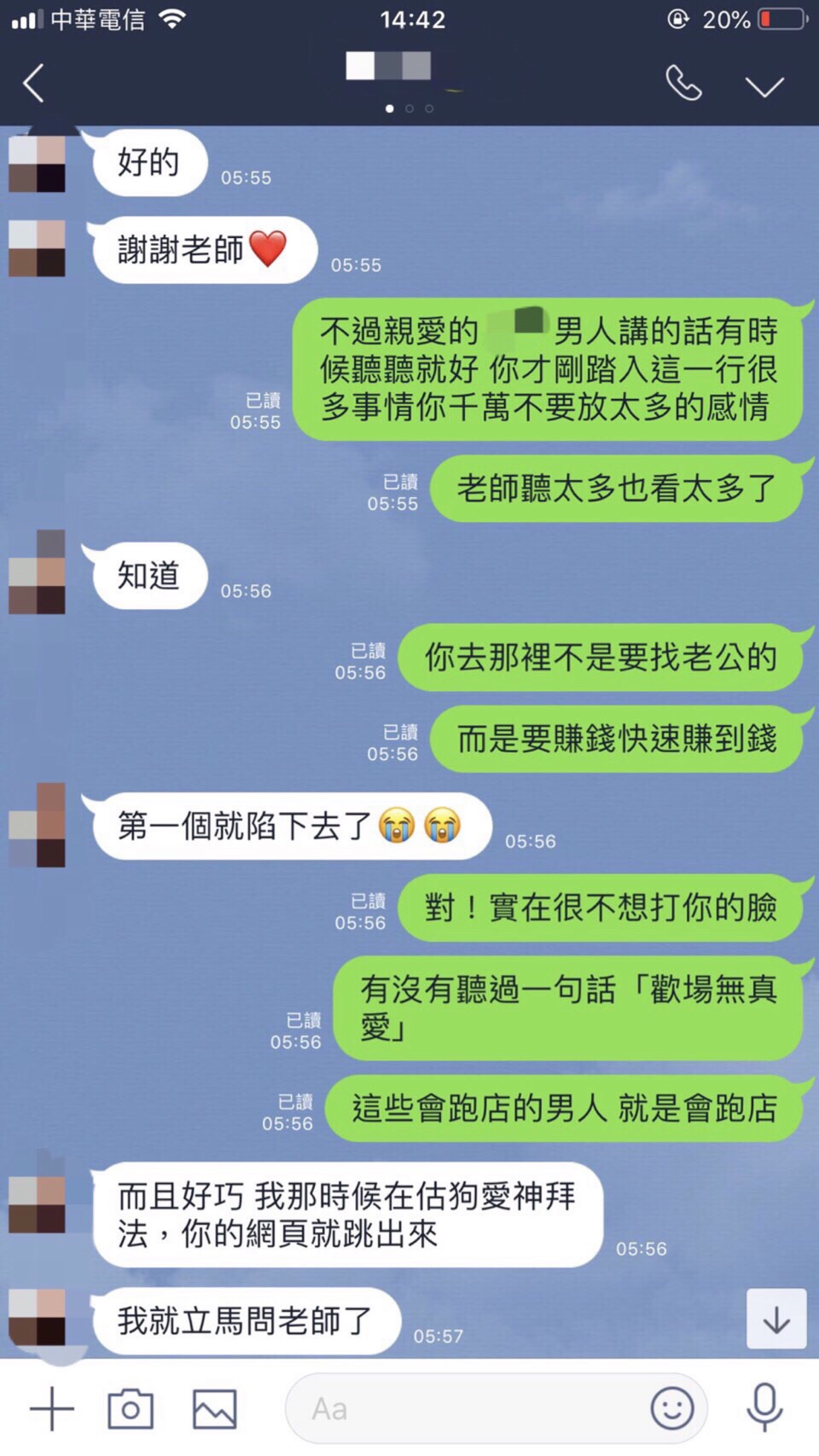Open sender's avatar beside 知道 message

[x=38, y=571]
